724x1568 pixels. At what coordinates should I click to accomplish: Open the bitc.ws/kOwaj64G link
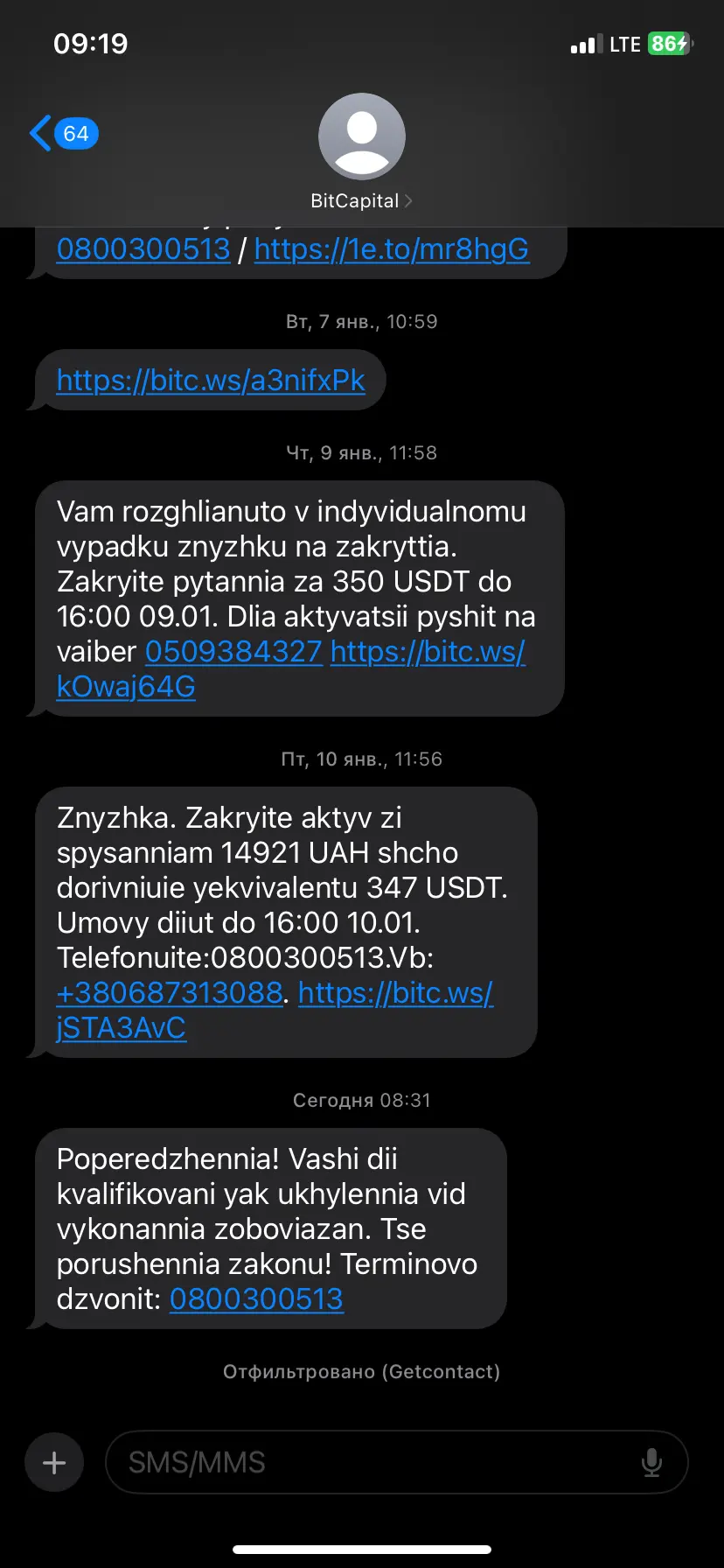click(428, 652)
